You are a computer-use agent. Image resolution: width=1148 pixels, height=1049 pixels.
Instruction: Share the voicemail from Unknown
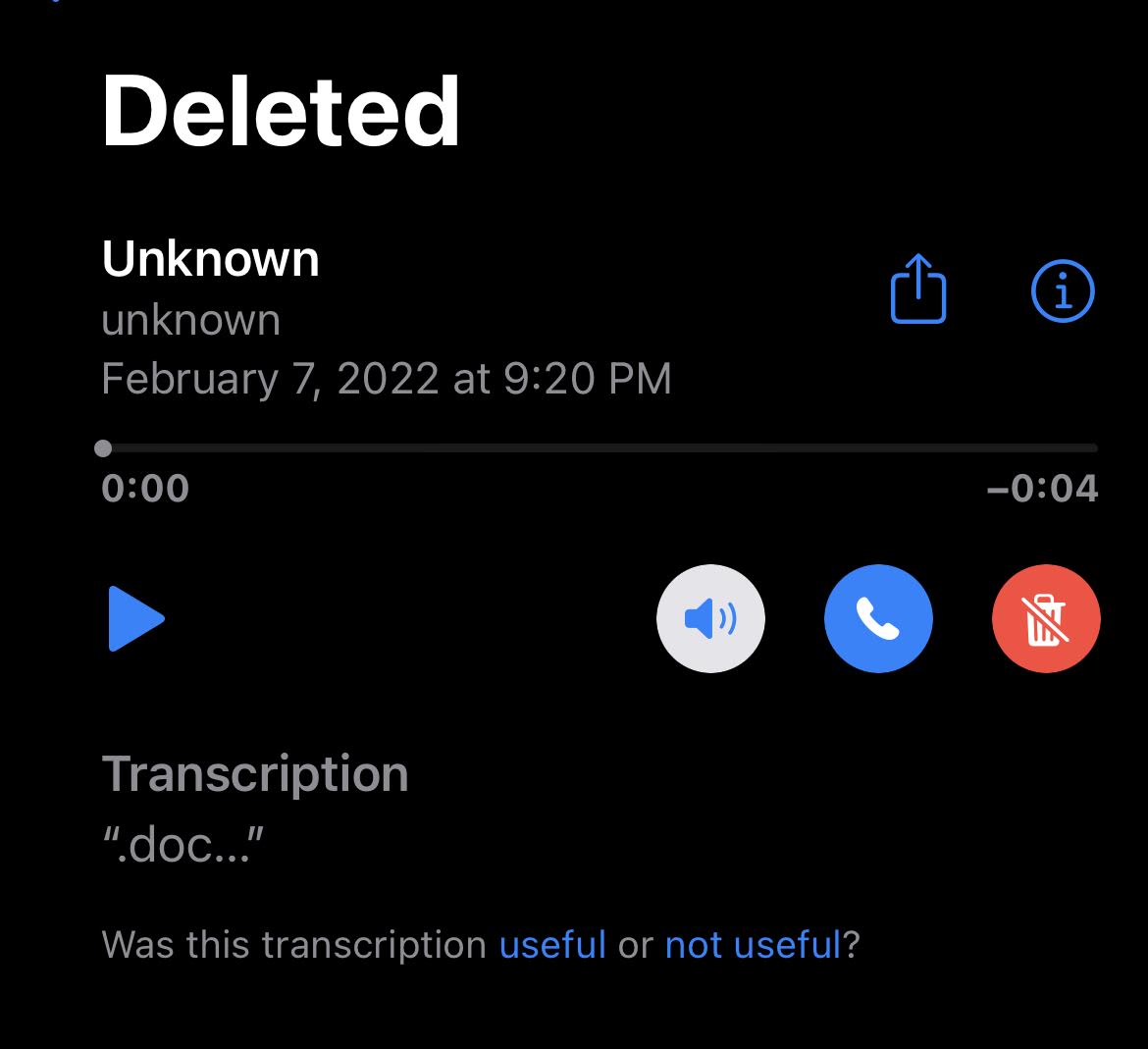918,288
